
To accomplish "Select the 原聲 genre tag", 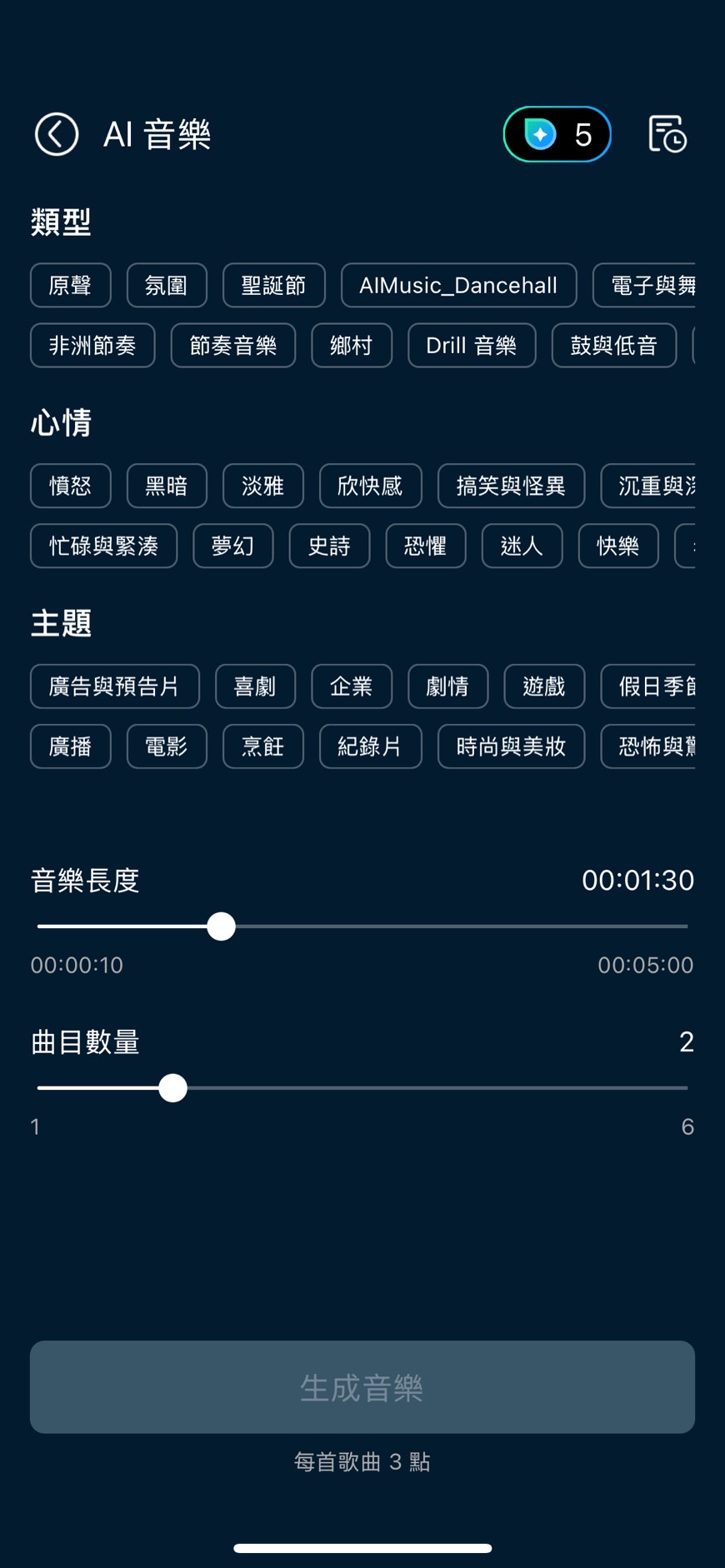I will (x=70, y=285).
